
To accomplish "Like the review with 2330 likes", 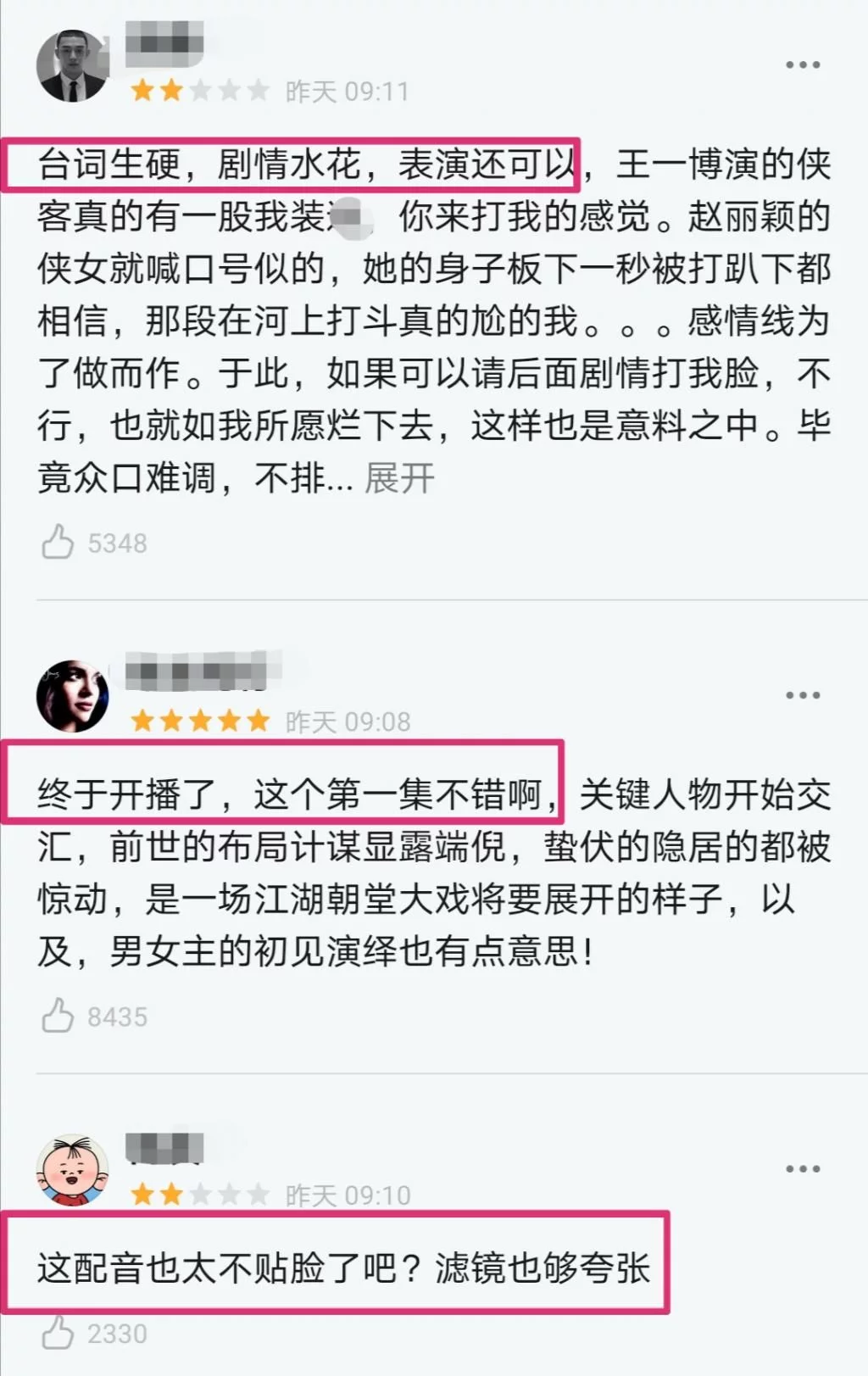I will pos(58,1333).
